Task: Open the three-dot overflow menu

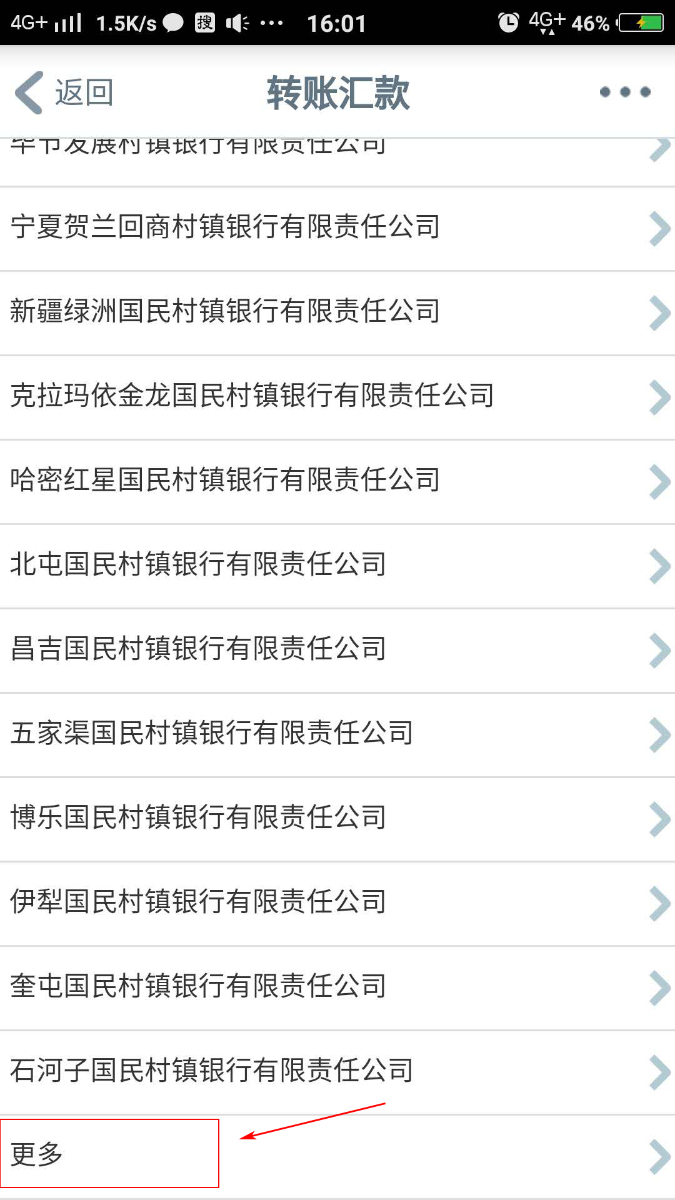Action: click(x=626, y=93)
